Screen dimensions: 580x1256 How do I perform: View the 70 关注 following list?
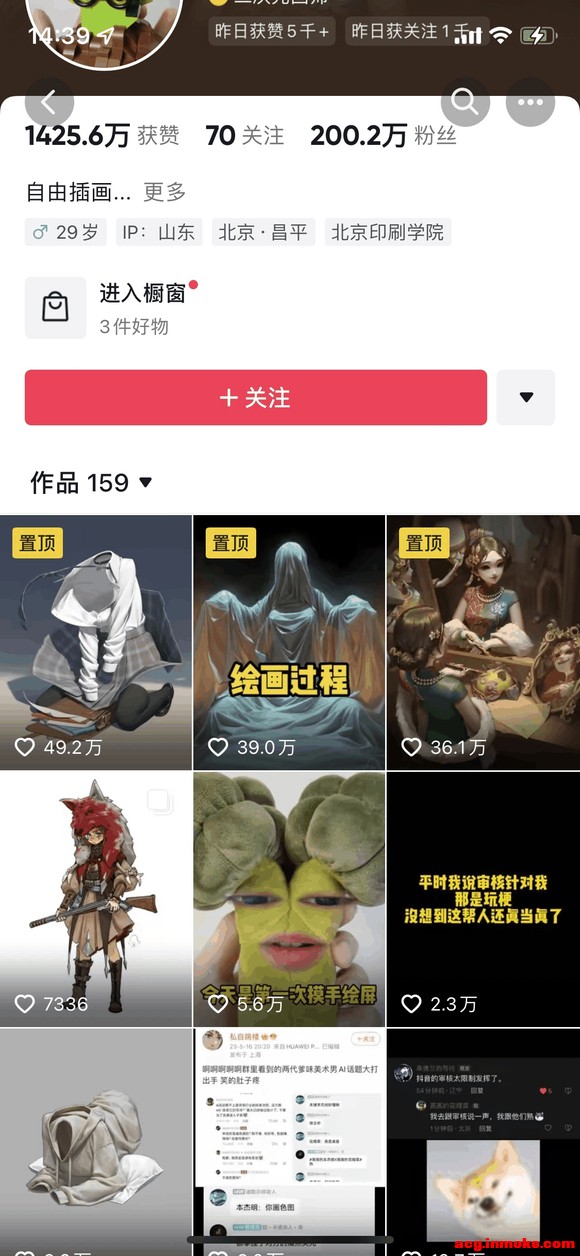tap(245, 136)
